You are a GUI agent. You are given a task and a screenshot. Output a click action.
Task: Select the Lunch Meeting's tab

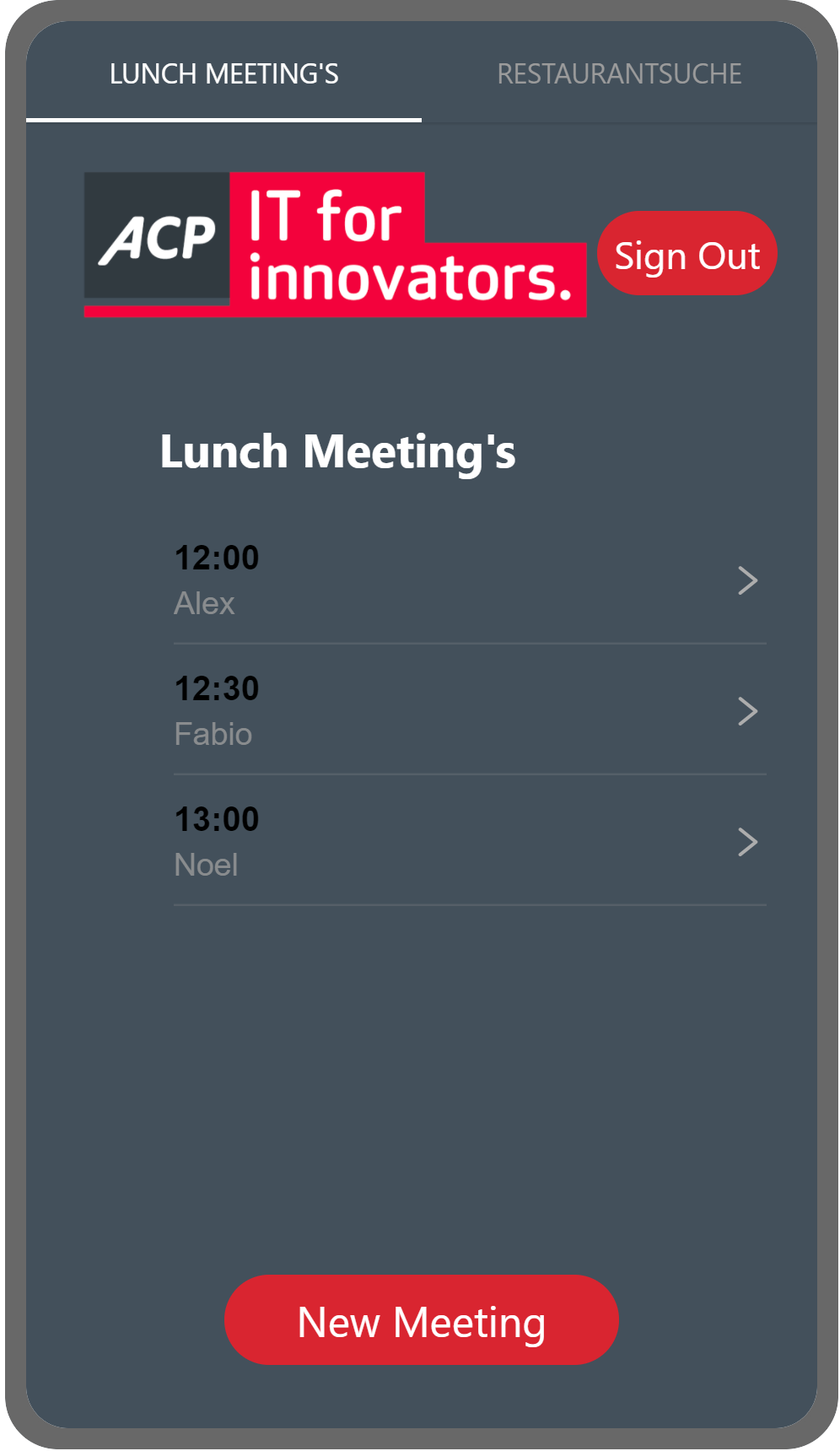(224, 73)
